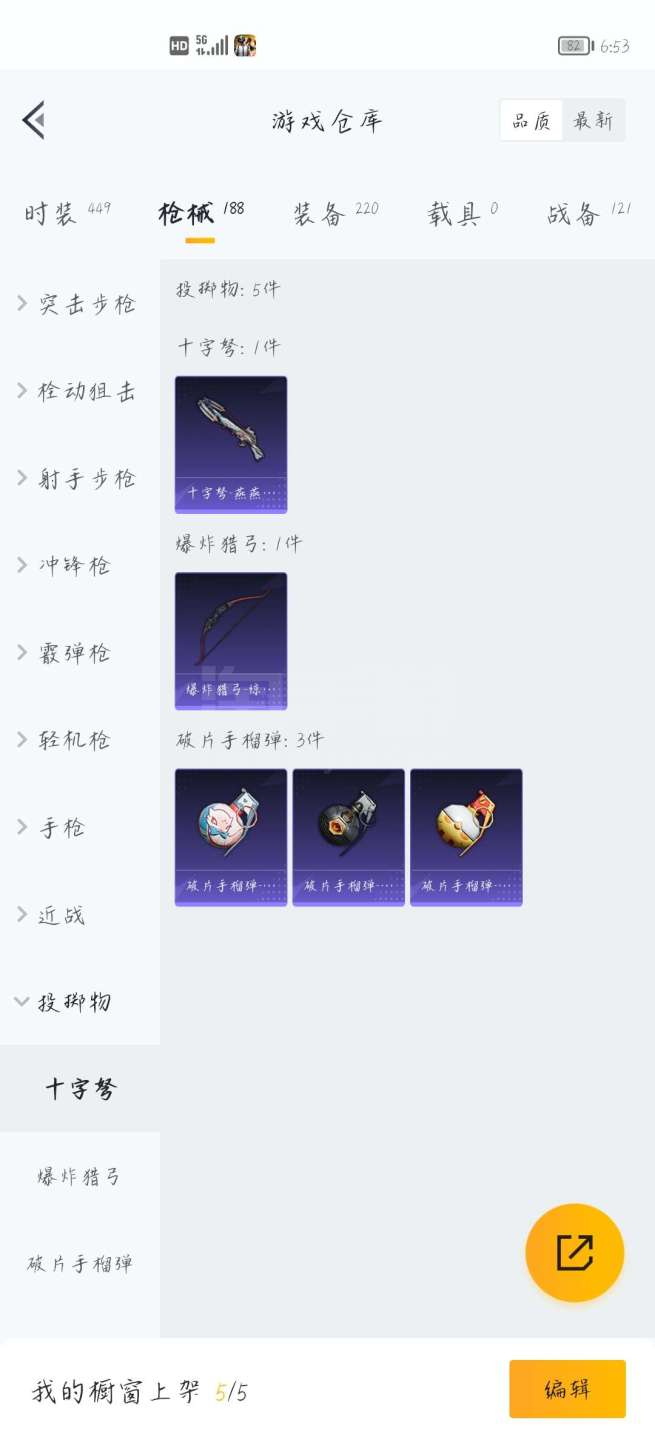The image size is (655, 1440).
Task: Select the 破片手榴弹 subcategory
Action: click(x=80, y=1263)
